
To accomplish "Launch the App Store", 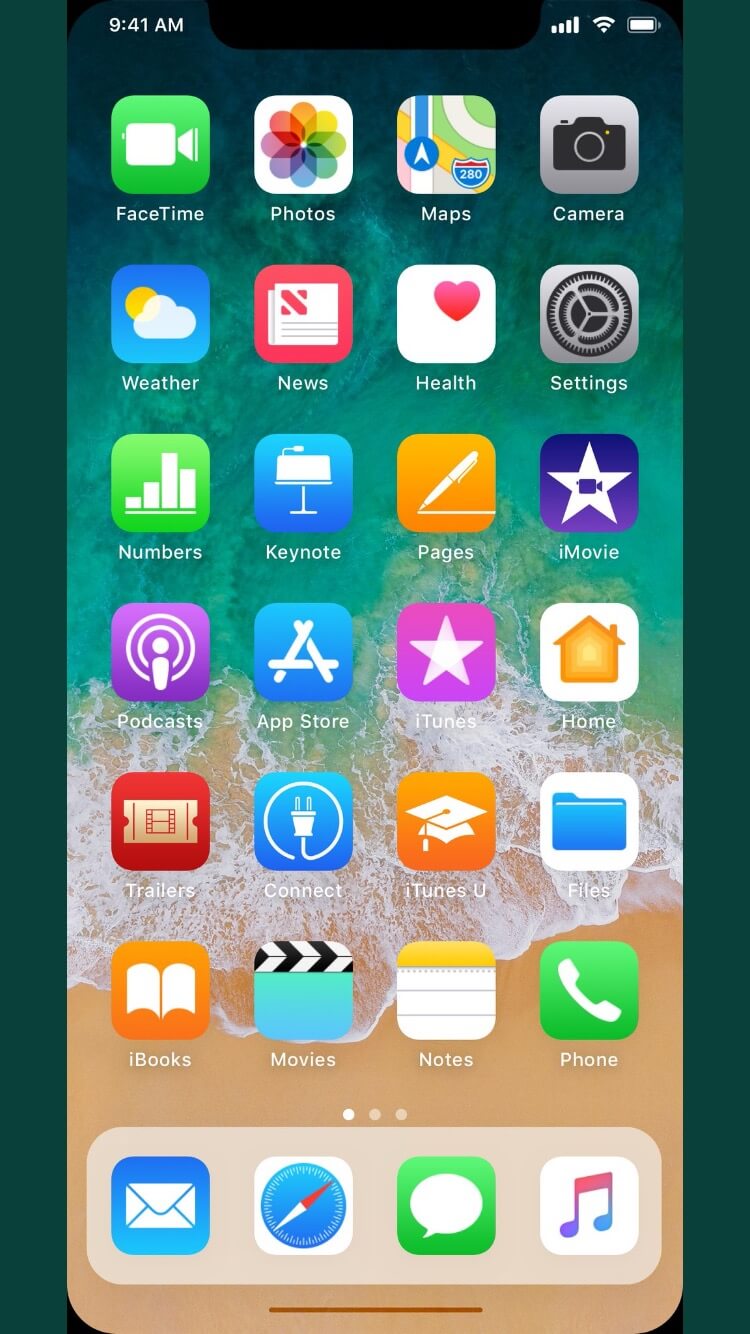I will tap(303, 651).
